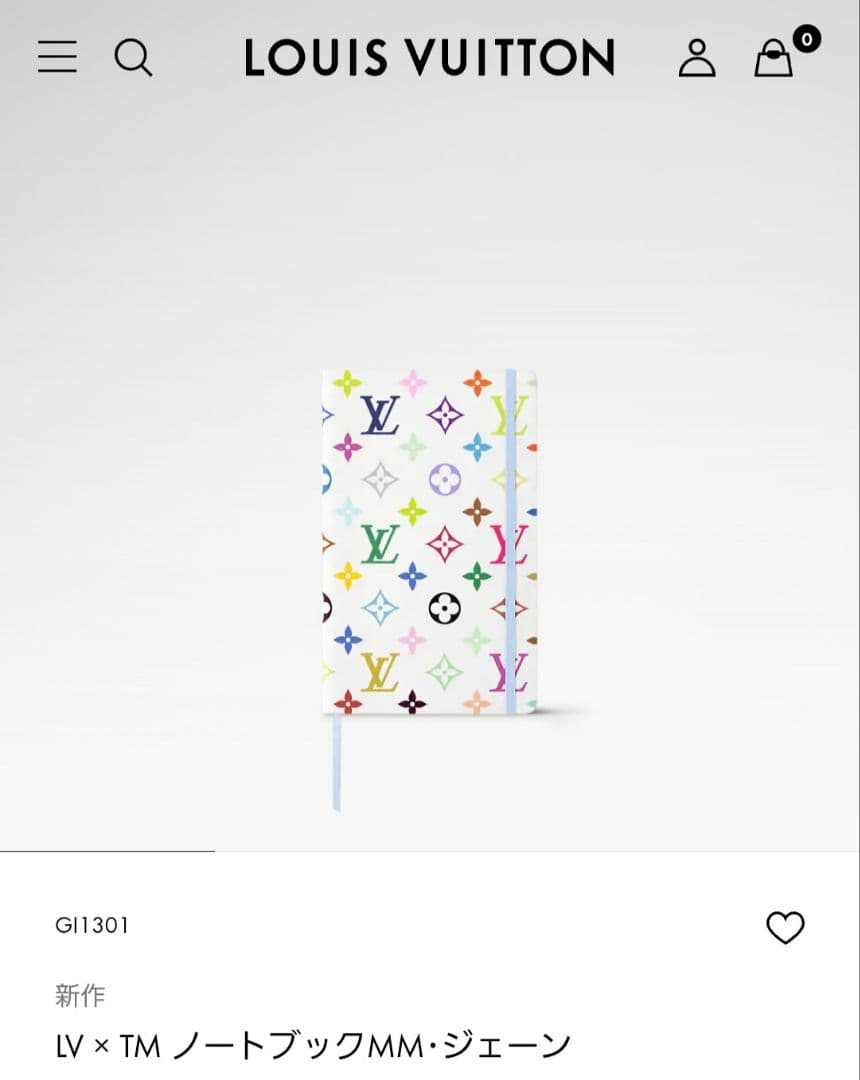Add notebook to wishlist with heart icon

coord(785,928)
